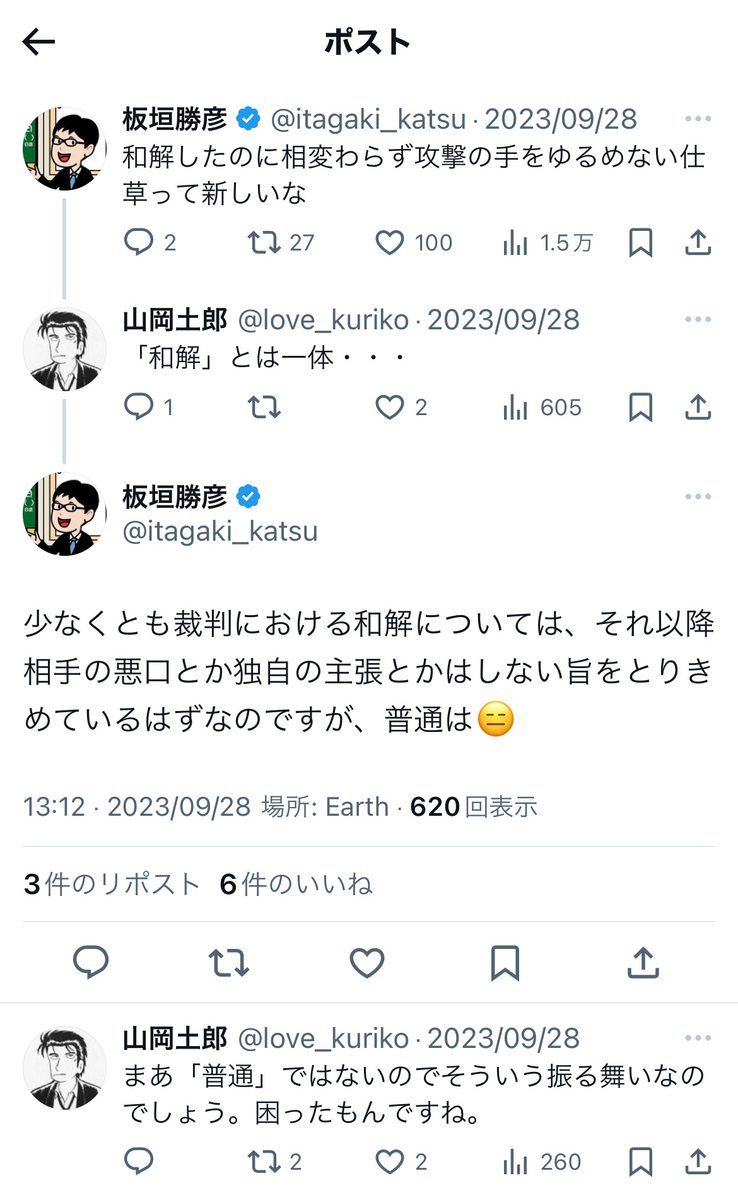This screenshot has height=1200, width=738.
Task: Open more options on the main post
Action: click(698, 497)
